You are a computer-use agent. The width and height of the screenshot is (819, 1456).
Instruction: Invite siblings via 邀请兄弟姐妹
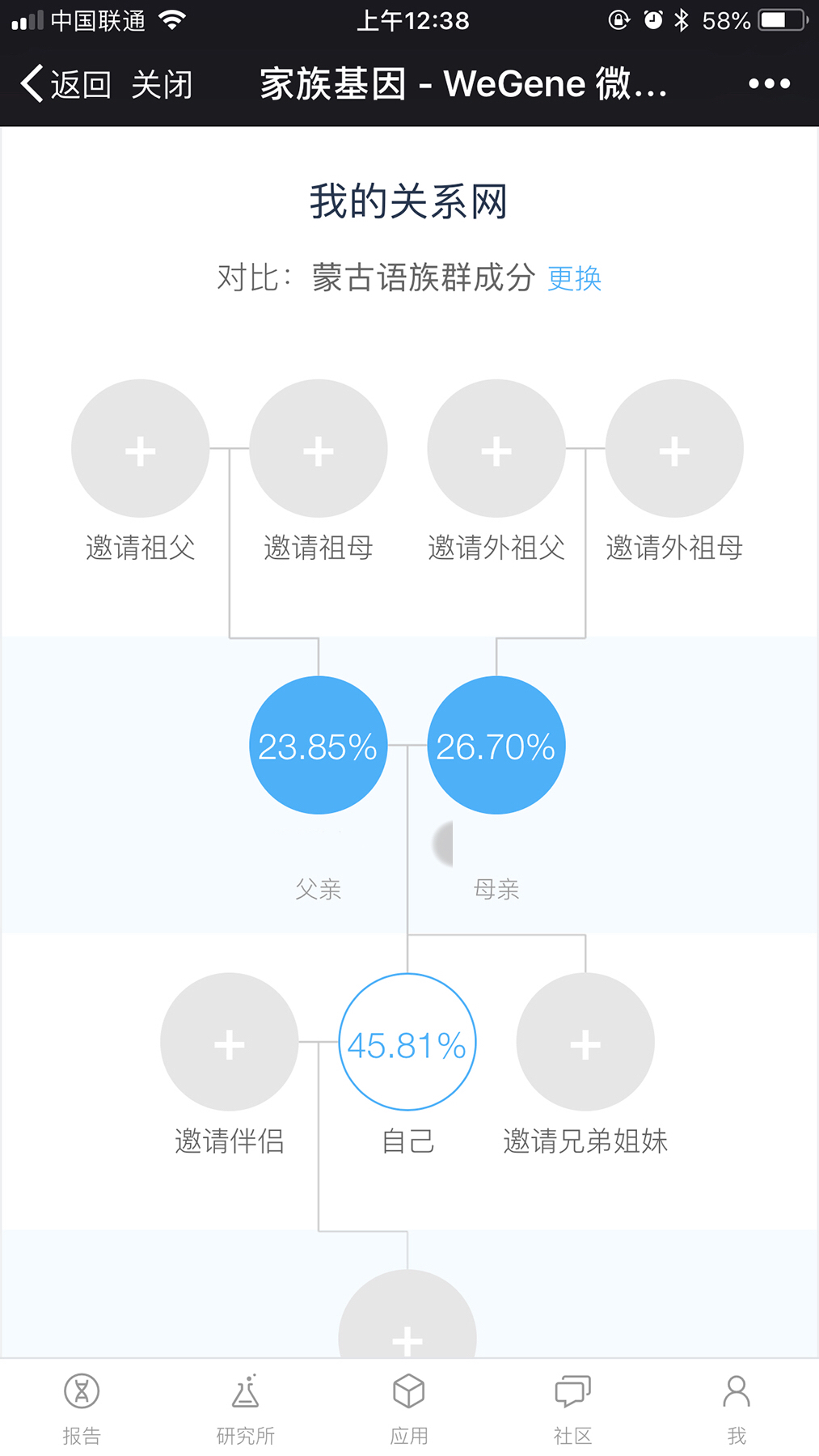[x=585, y=1042]
